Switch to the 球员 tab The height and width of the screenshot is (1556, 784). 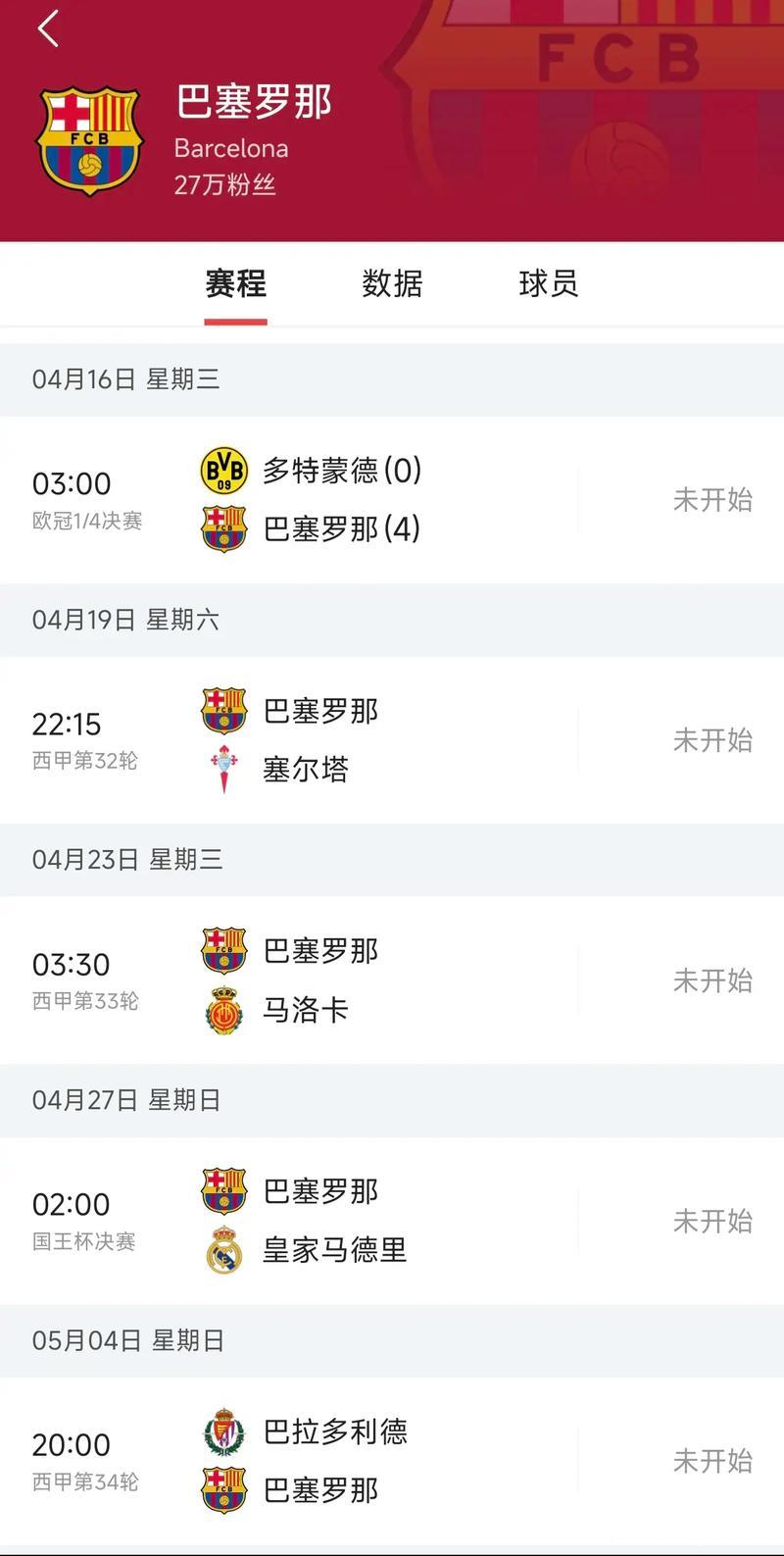(548, 284)
